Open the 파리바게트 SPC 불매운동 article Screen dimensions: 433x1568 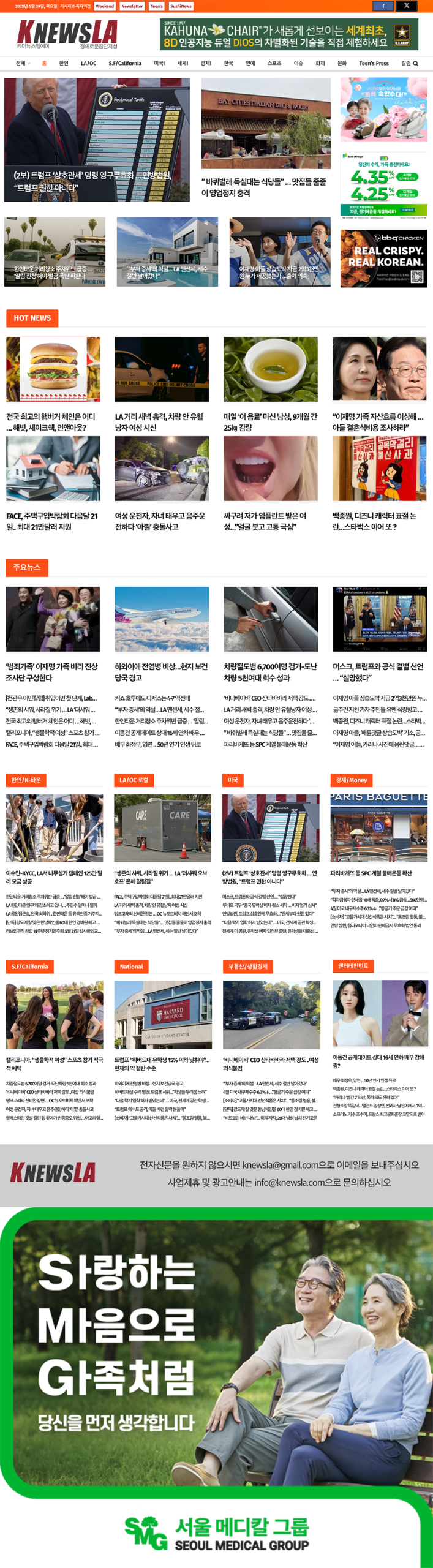(371, 873)
